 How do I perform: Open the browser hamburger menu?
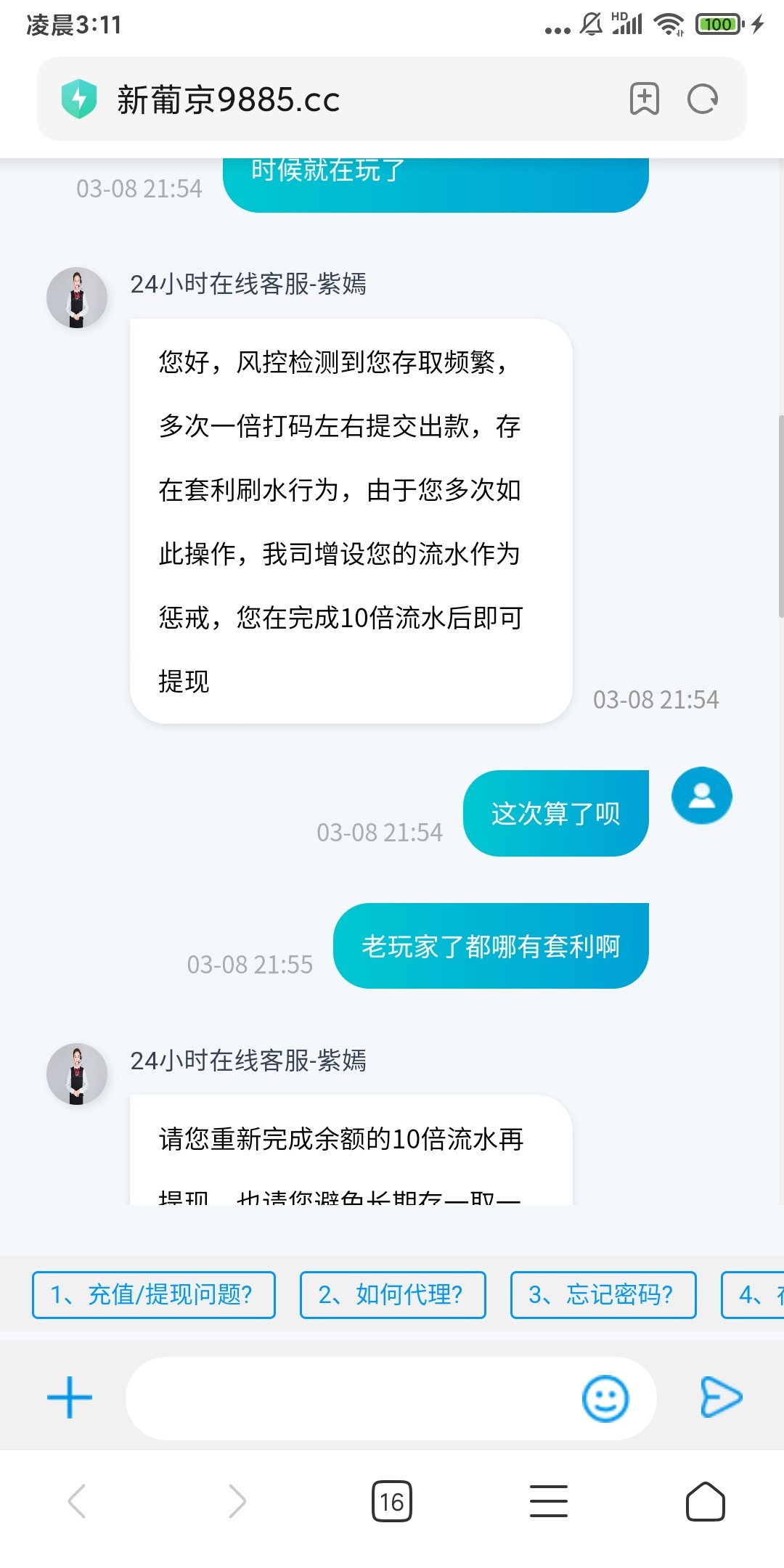549,1500
